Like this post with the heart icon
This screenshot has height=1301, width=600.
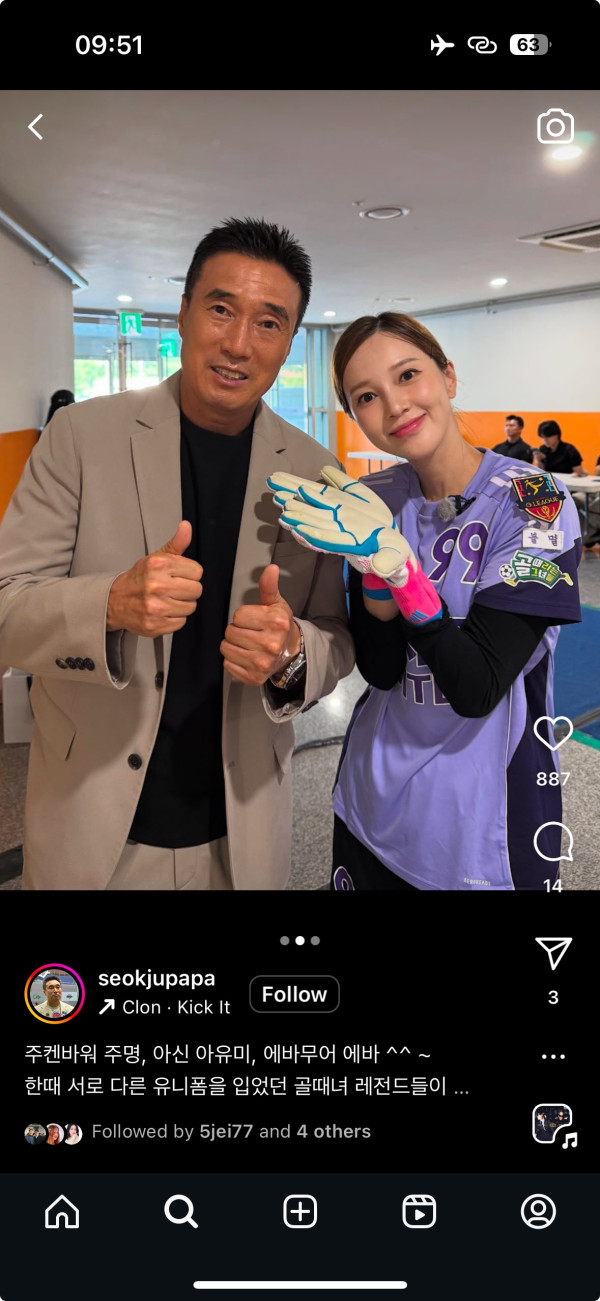553,734
